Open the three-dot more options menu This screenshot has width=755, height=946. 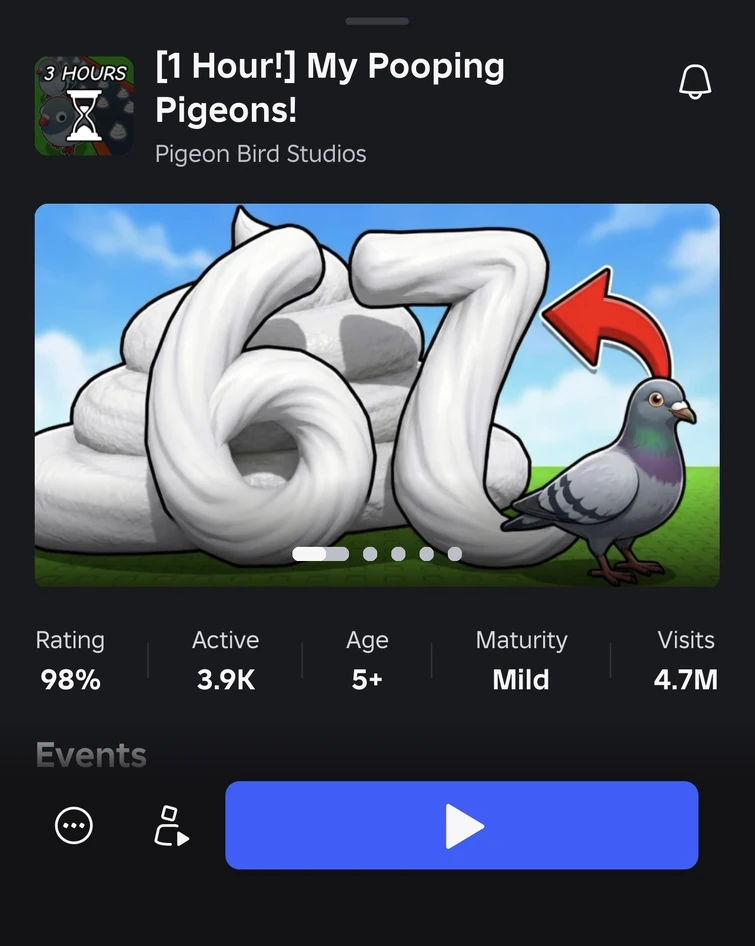(74, 826)
